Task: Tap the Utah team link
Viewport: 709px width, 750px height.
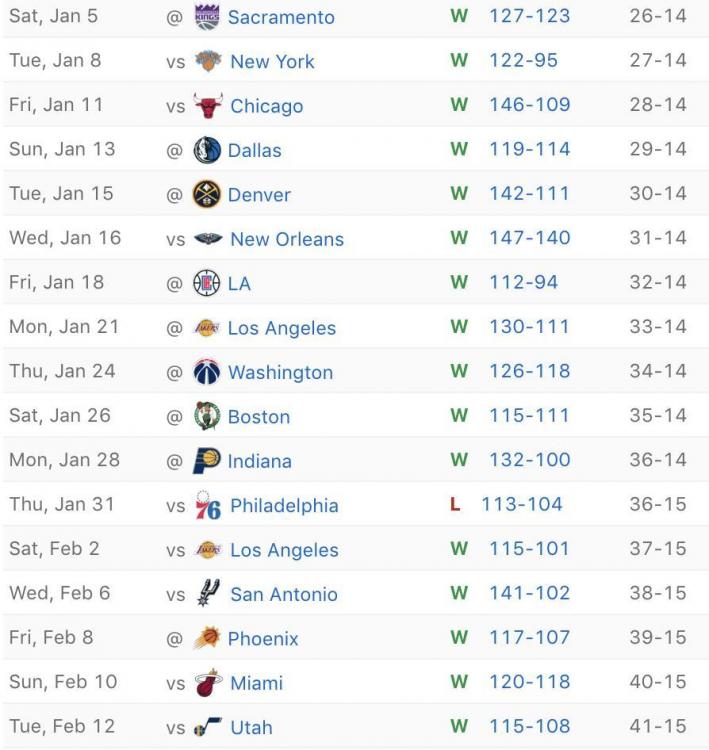Action: 251,727
